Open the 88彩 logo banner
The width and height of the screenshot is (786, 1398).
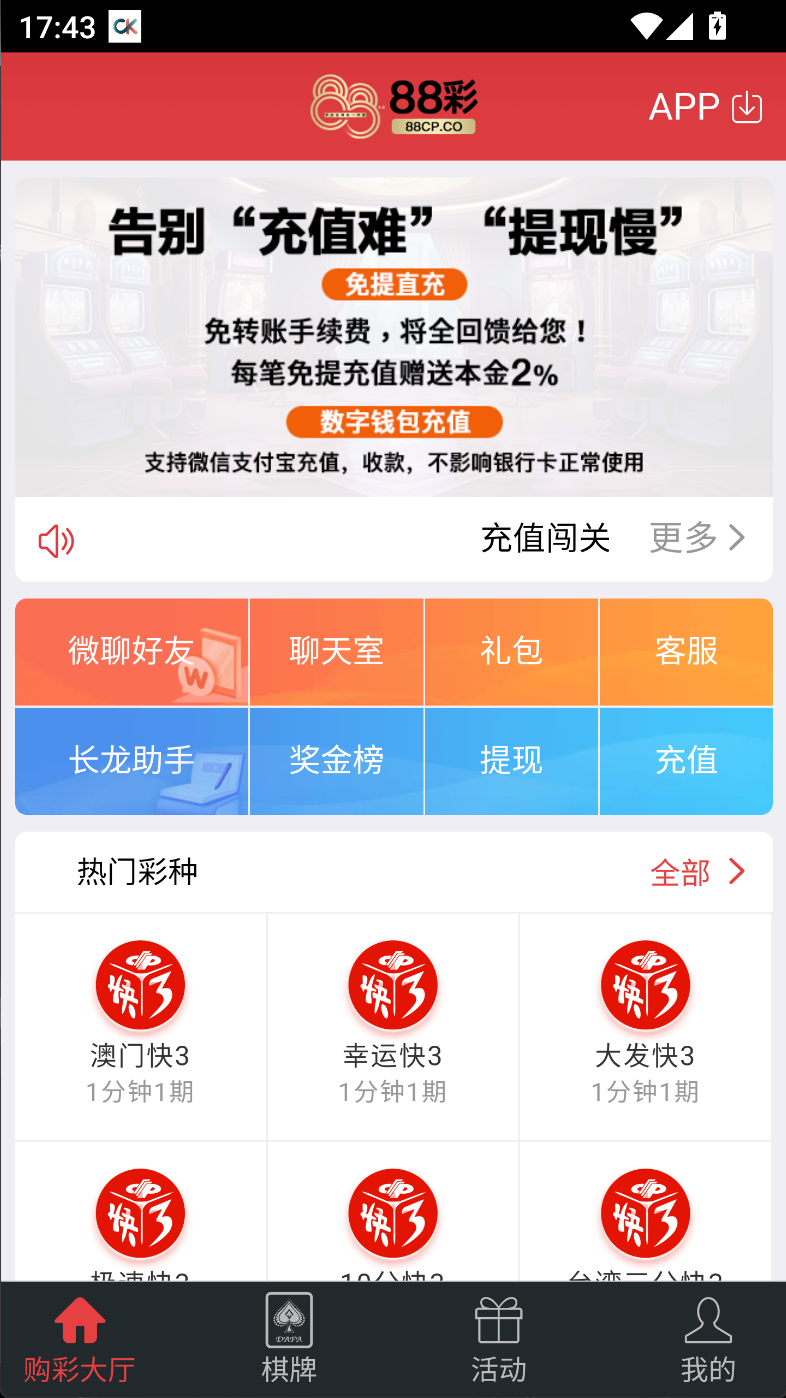(x=393, y=105)
